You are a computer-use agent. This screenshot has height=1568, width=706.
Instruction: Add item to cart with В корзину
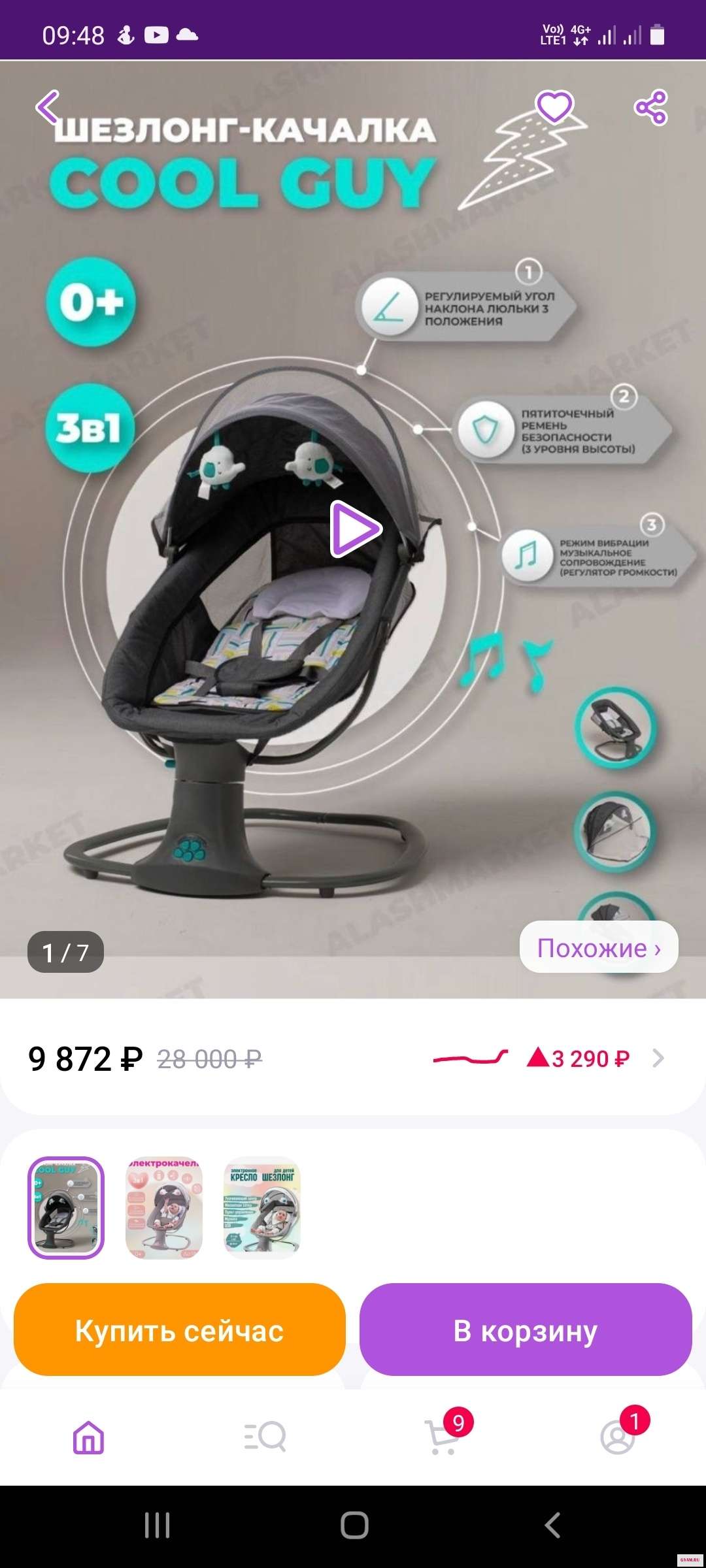[526, 1331]
